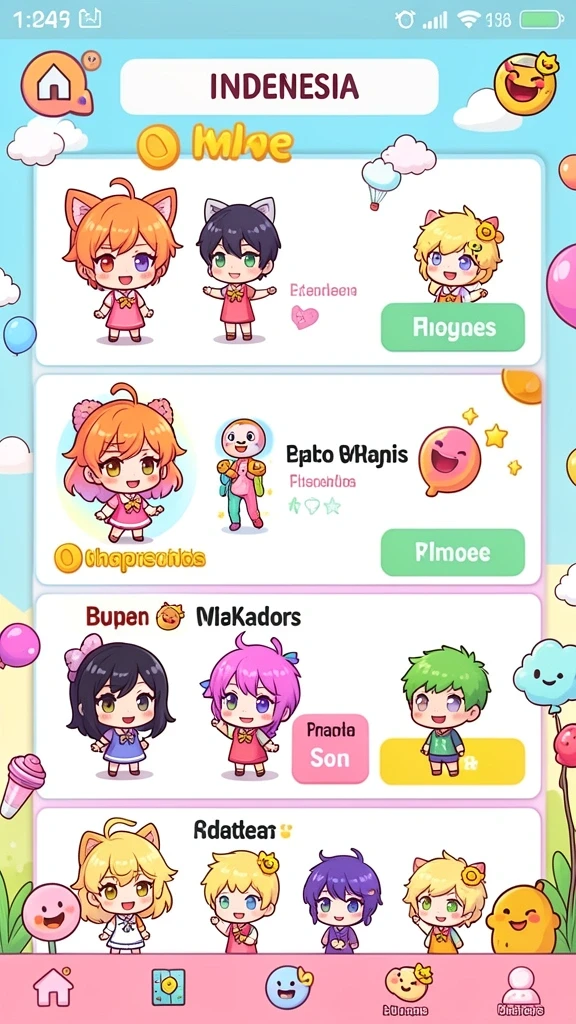Open the Bpato card with the orange-haired character

coord(287,480)
